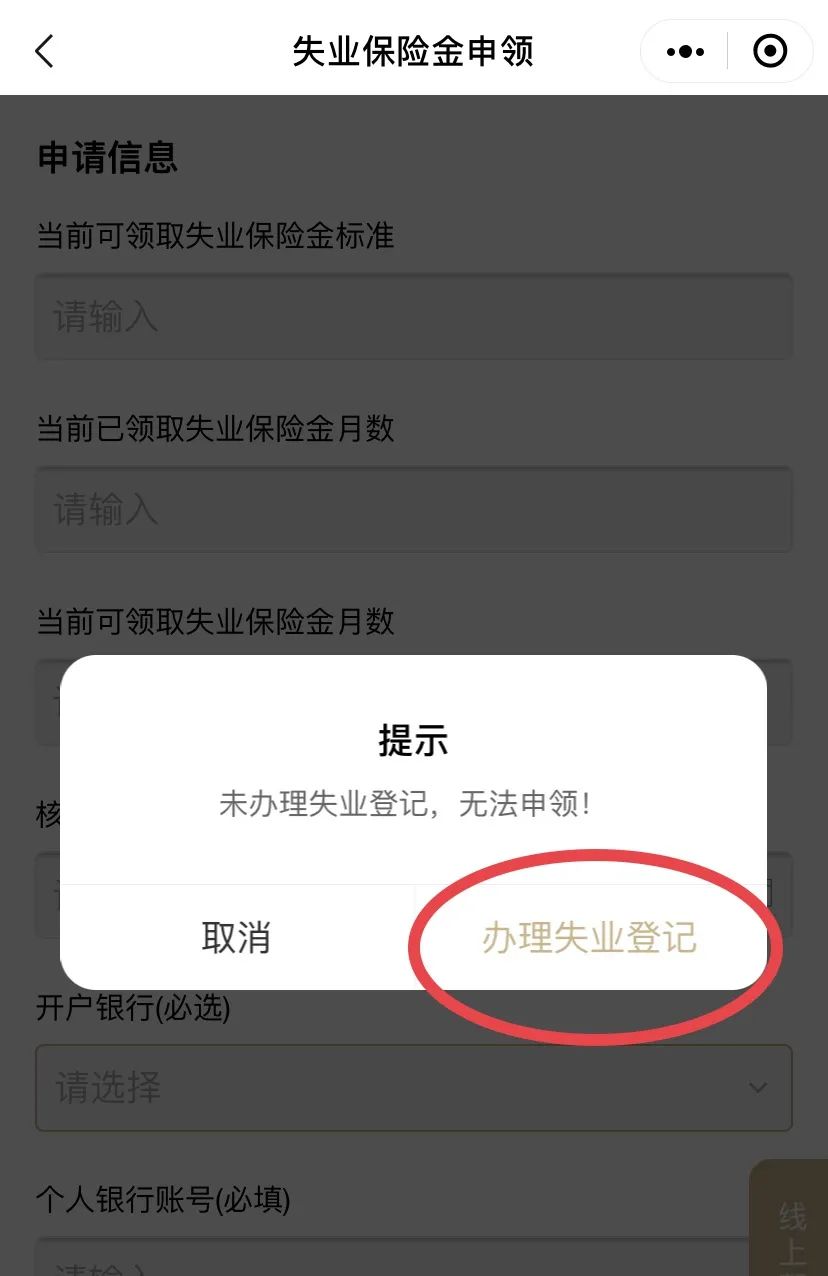This screenshot has width=828, height=1276.
Task: Open the mini program's three-dot menu
Action: tap(685, 51)
